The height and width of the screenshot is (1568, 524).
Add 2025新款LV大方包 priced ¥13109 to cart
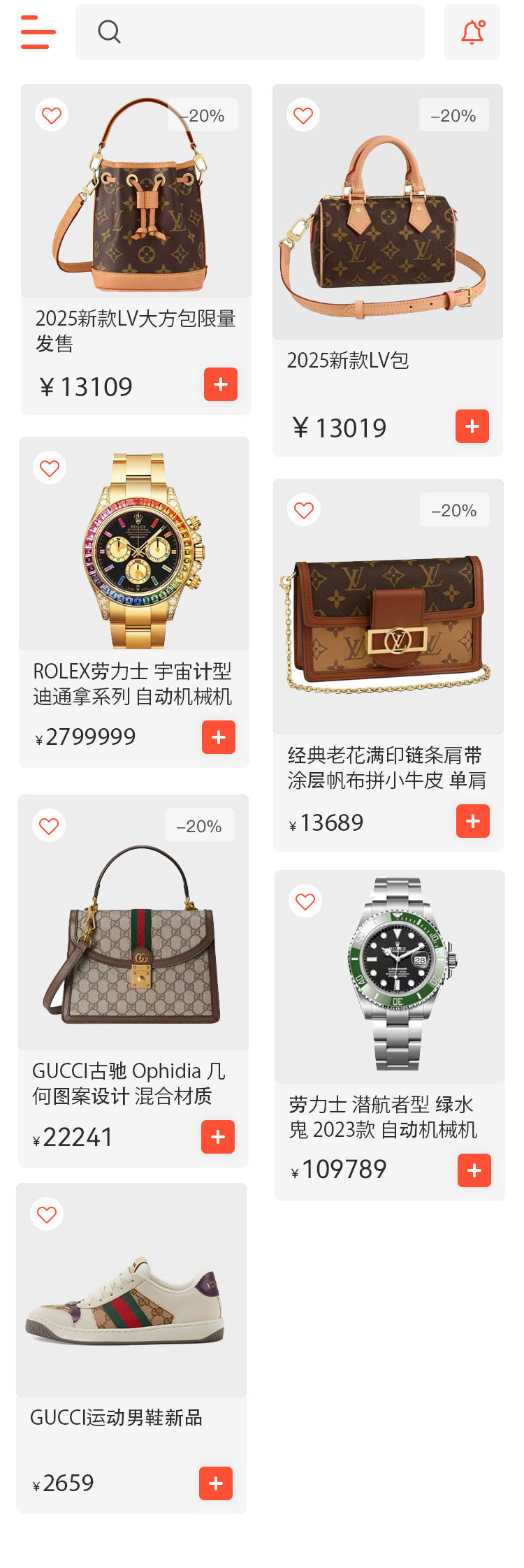[221, 384]
